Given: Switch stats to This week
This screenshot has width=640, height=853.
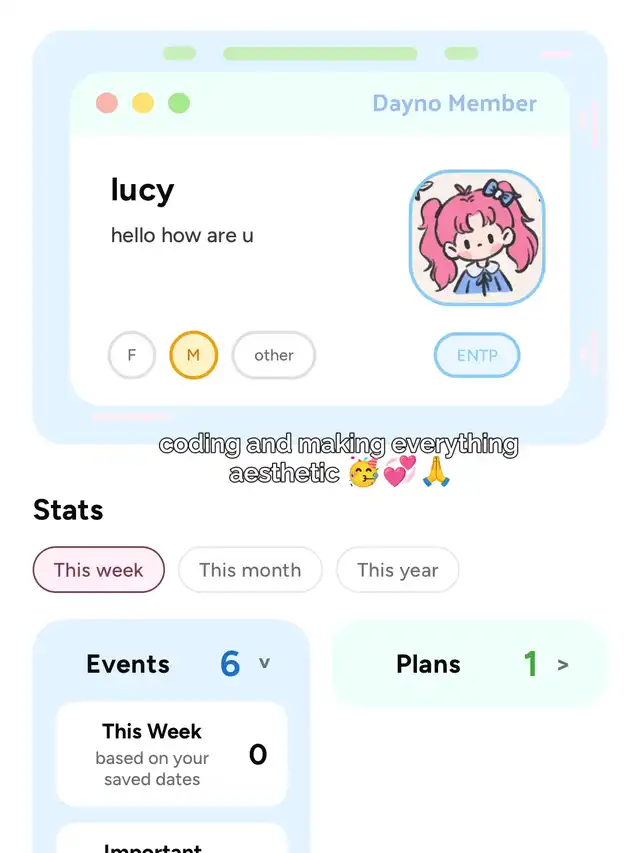Looking at the screenshot, I should [98, 570].
